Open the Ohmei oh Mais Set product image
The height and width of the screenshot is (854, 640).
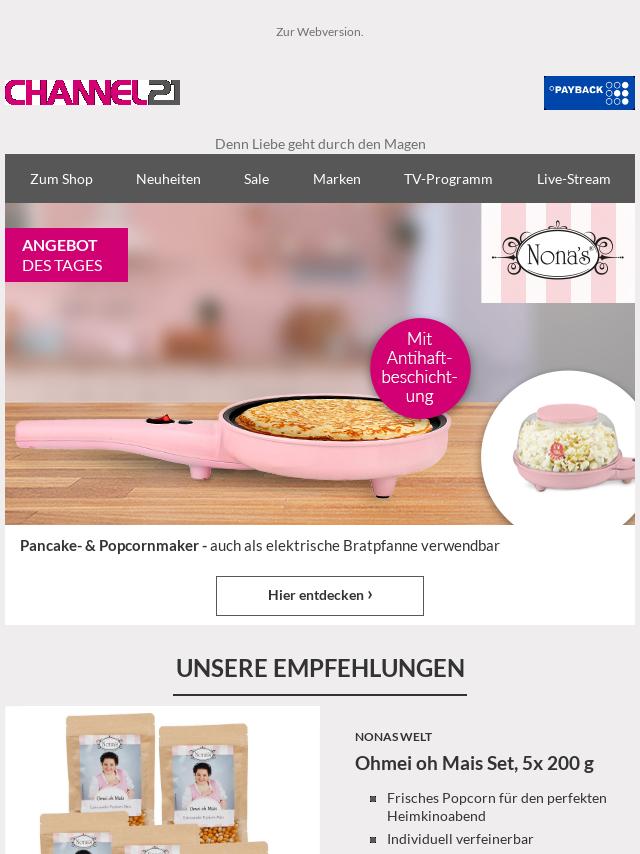pos(162,780)
